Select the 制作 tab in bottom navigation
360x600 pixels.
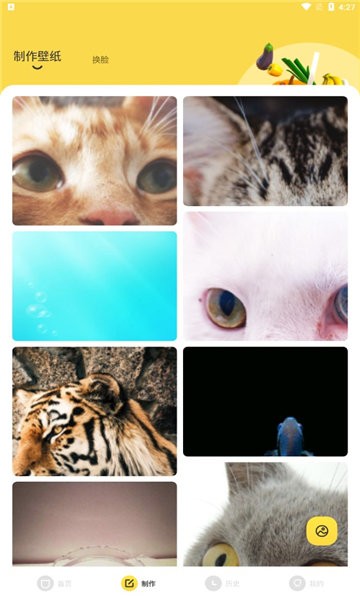pos(138,584)
